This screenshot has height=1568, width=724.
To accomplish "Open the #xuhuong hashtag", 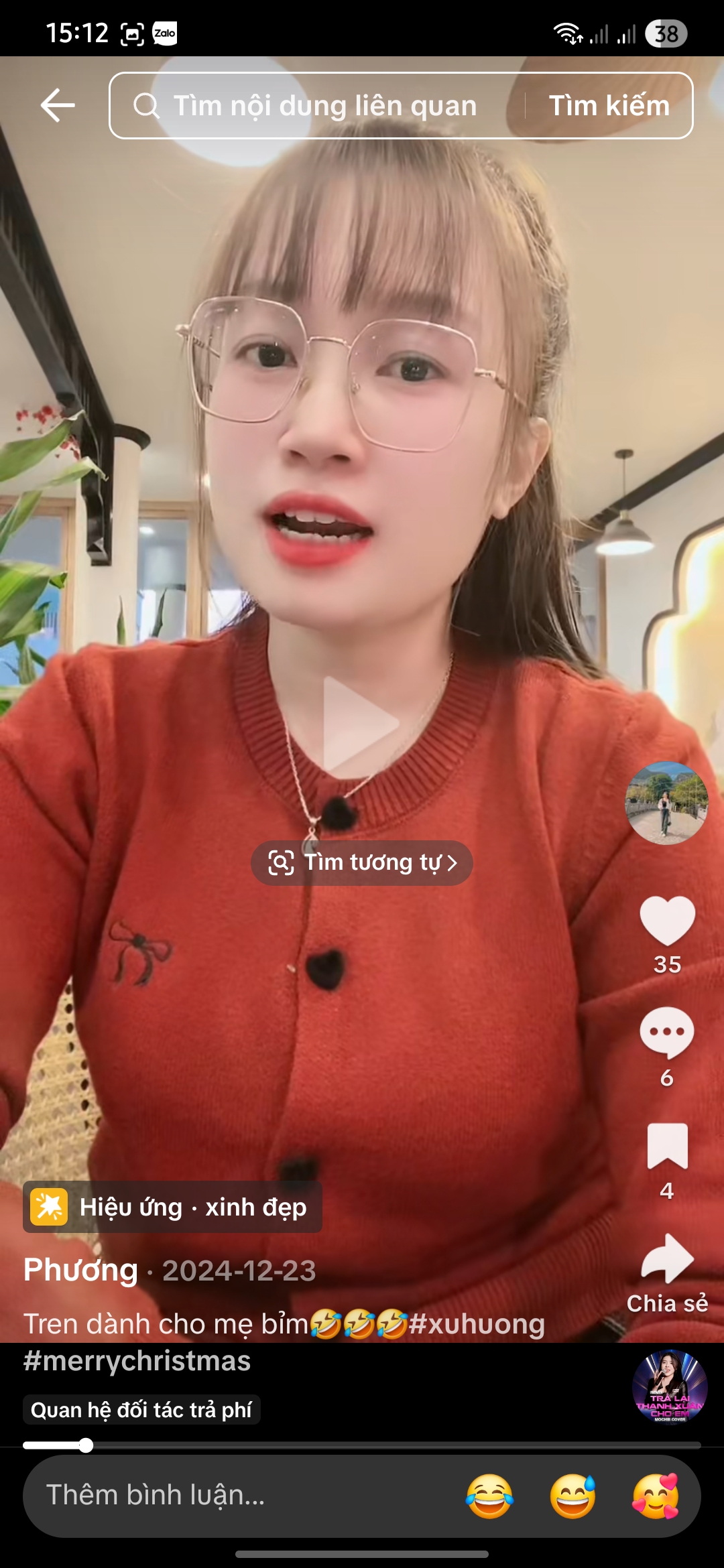I will click(x=477, y=1324).
